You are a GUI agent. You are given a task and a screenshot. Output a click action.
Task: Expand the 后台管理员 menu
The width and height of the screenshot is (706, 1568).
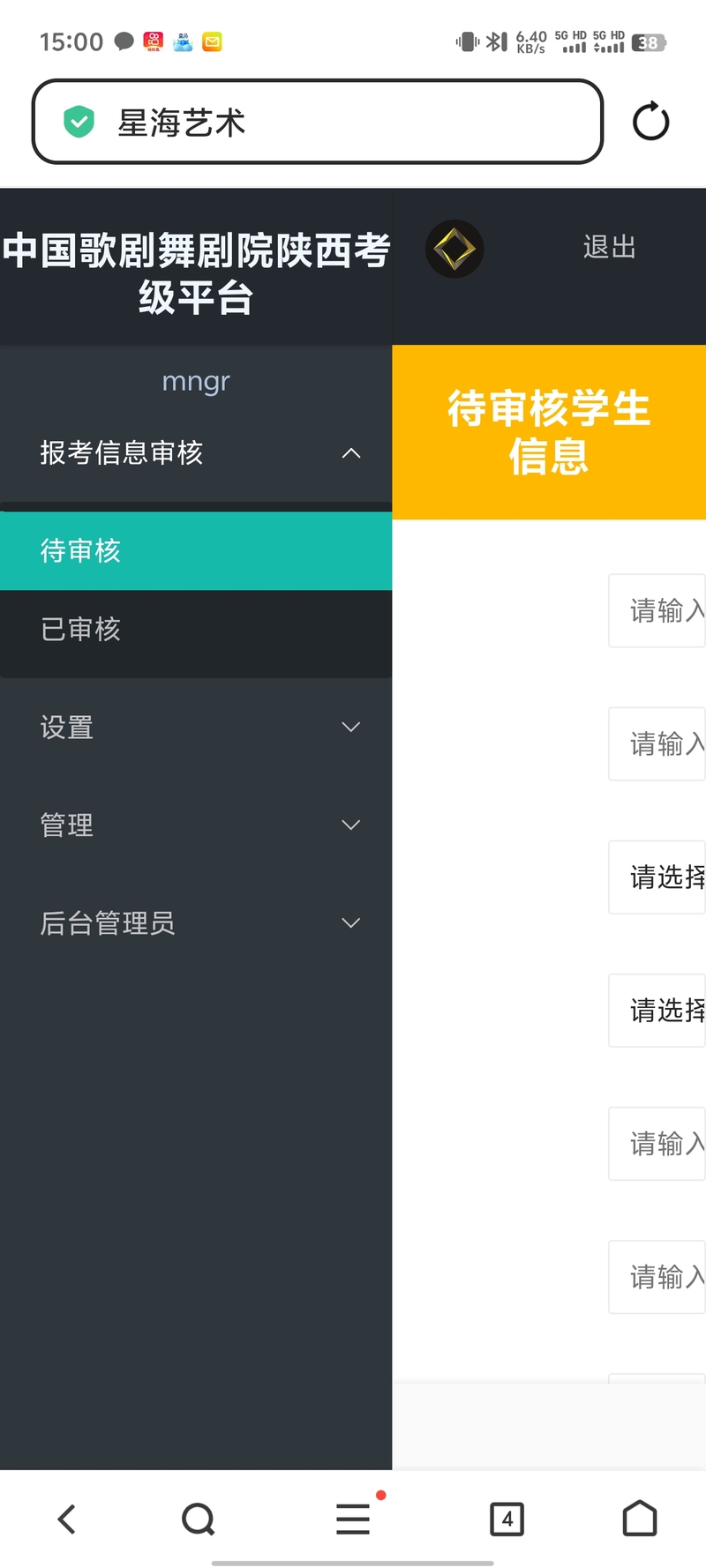point(196,923)
